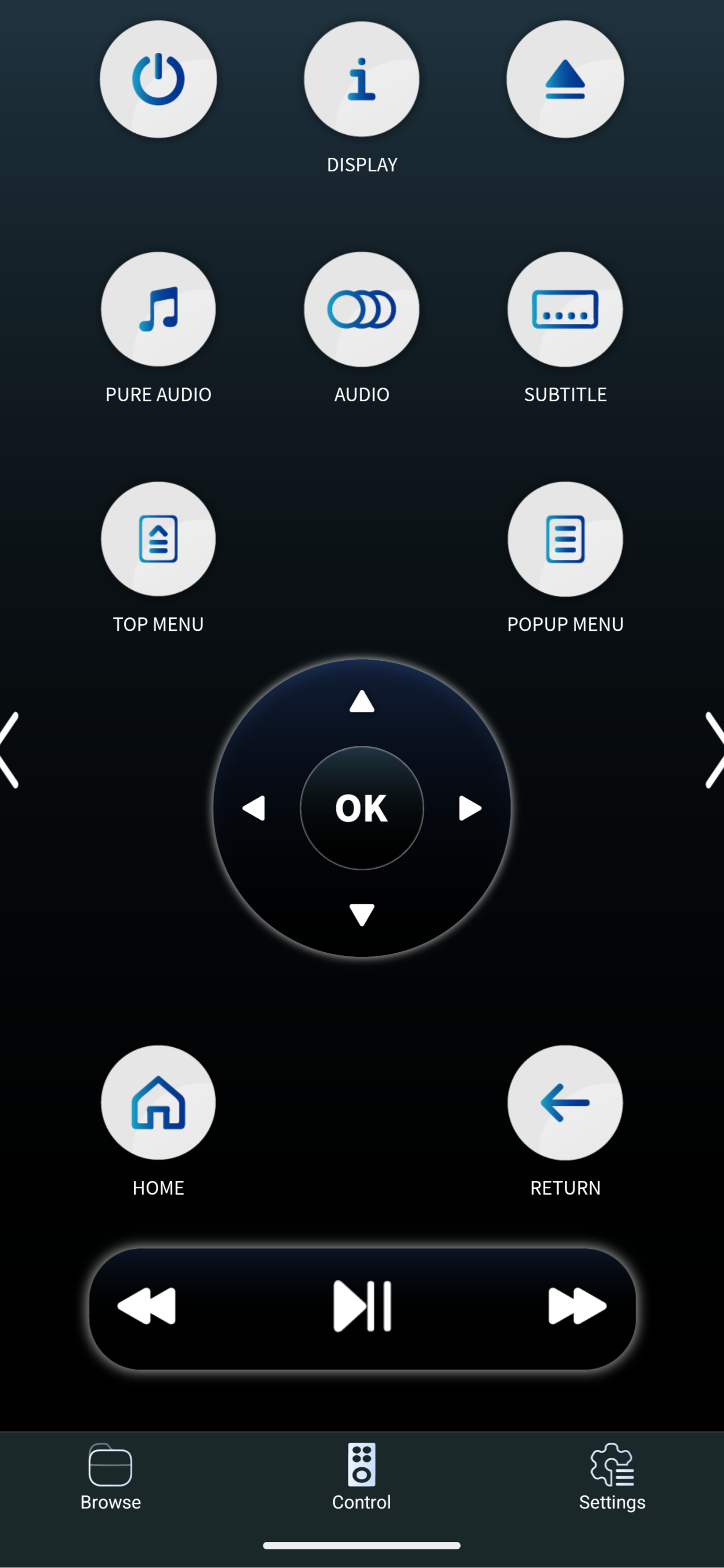Toggle play/pause
The image size is (724, 1568).
pos(363,1306)
